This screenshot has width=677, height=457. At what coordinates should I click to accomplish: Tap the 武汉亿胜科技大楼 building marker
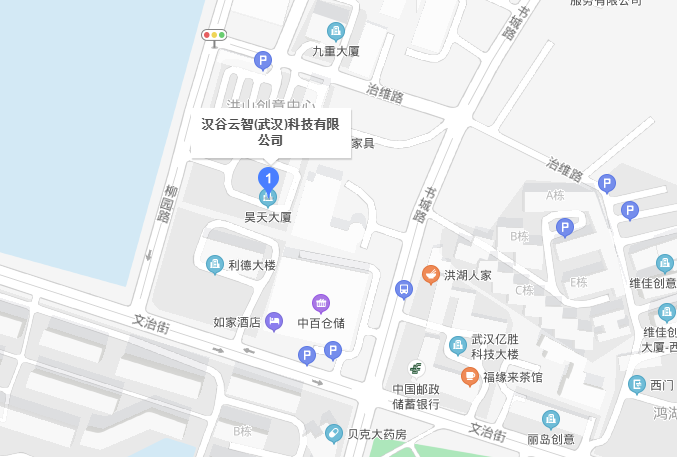click(x=457, y=346)
